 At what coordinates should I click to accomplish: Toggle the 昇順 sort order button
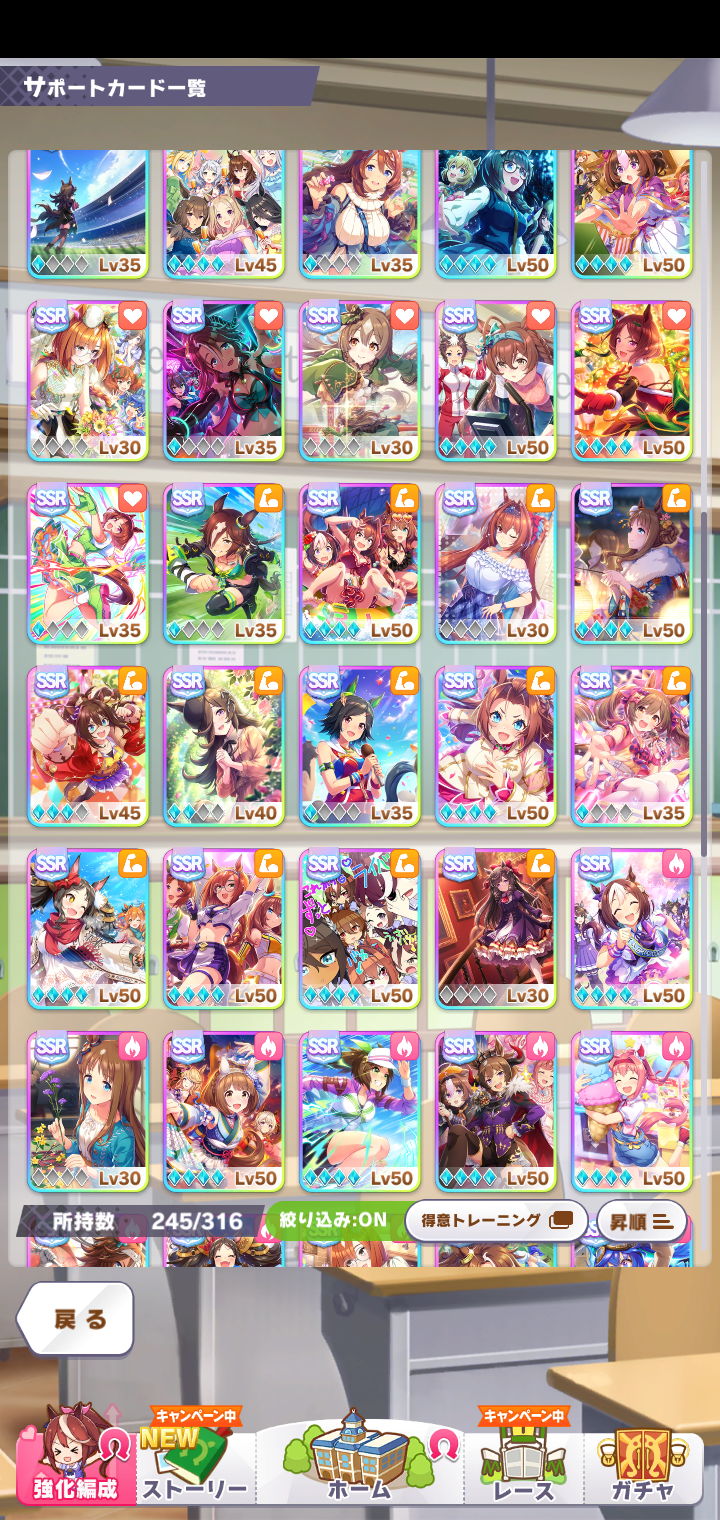click(x=641, y=1221)
